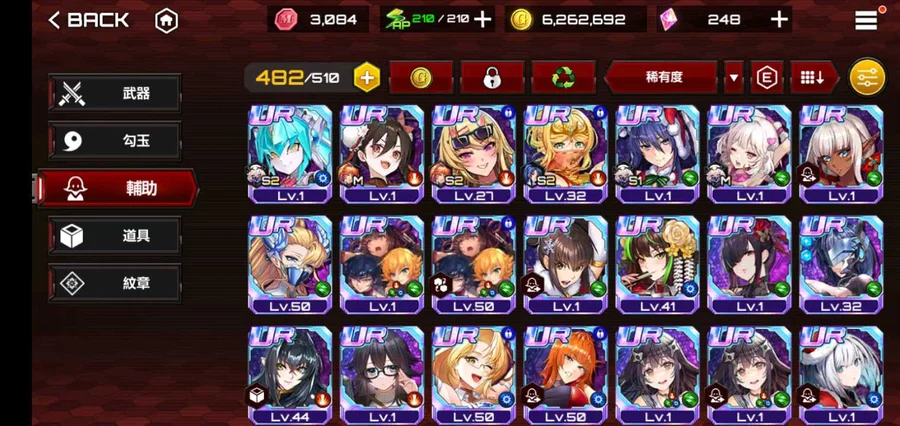
Task: Tap the green recycle button
Action: [x=562, y=77]
